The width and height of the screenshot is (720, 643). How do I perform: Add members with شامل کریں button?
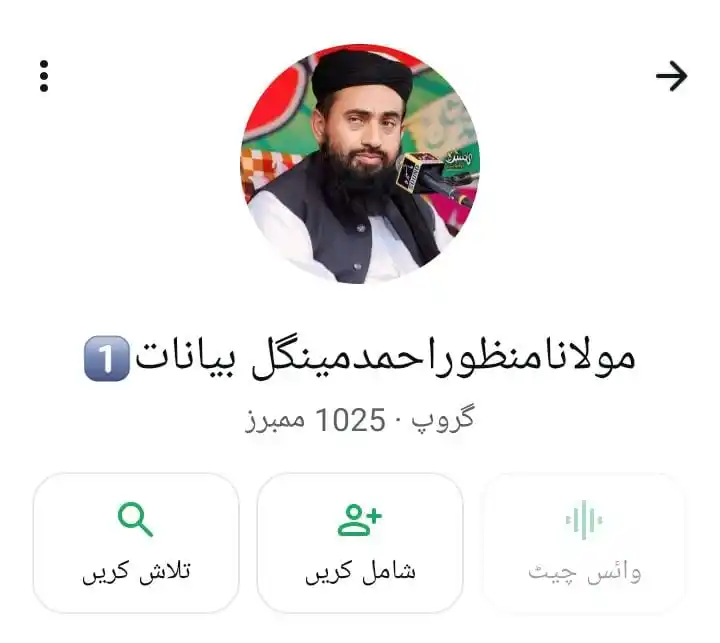[x=360, y=542]
